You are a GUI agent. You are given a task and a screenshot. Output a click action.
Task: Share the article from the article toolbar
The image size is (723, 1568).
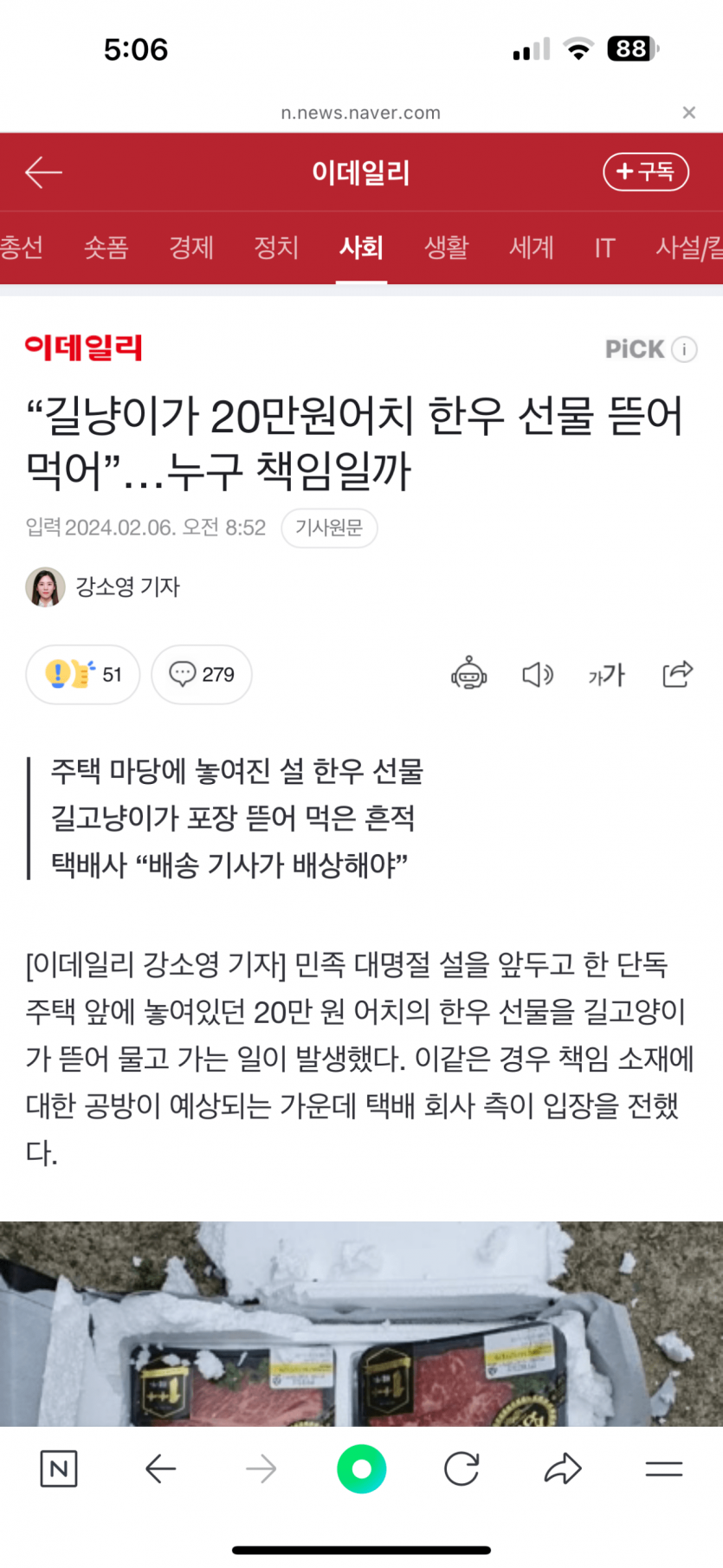tap(677, 674)
